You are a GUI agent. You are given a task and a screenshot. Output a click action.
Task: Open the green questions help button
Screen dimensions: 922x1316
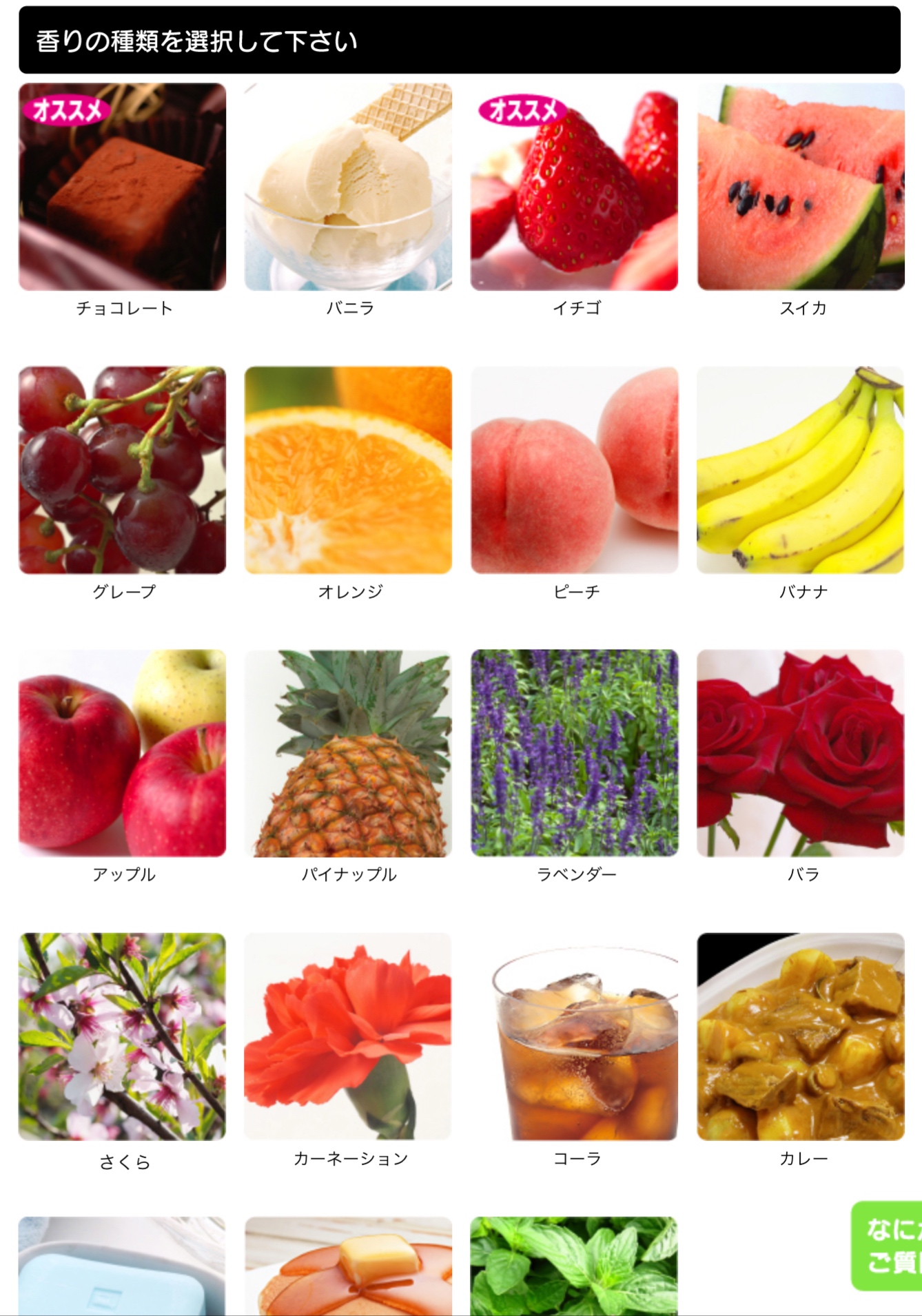click(889, 1246)
